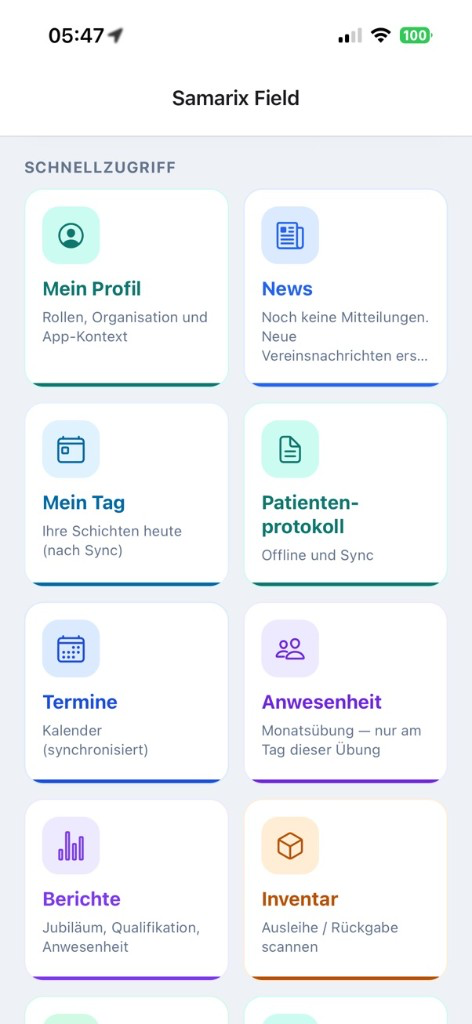The width and height of the screenshot is (472, 1024).
Task: Open the Patientenprotokoll card
Action: [x=346, y=494]
